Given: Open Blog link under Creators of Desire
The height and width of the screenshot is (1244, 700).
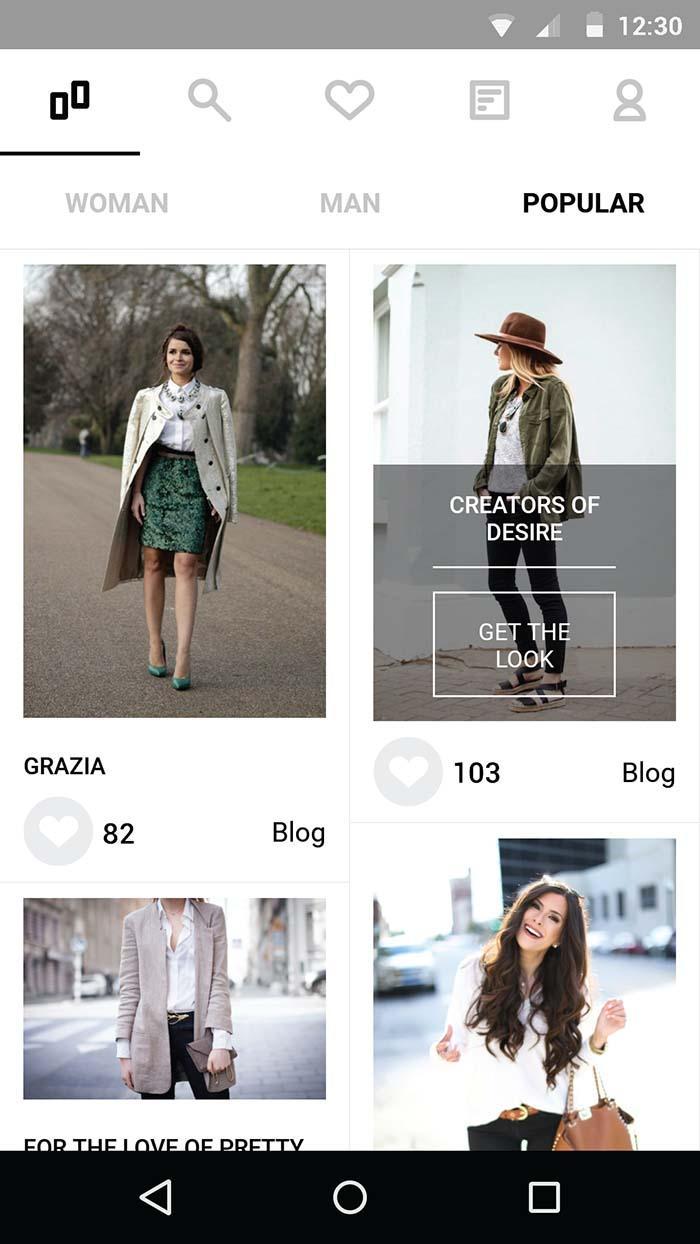Looking at the screenshot, I should click(x=648, y=772).
